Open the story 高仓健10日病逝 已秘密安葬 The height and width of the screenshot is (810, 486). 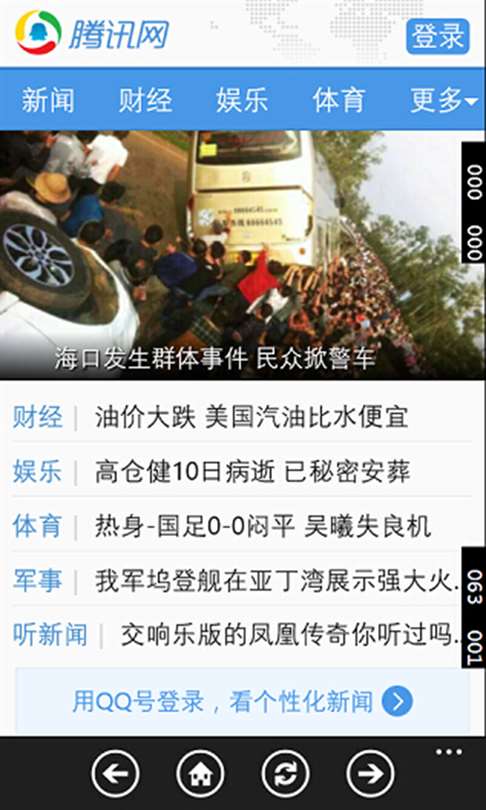[253, 472]
